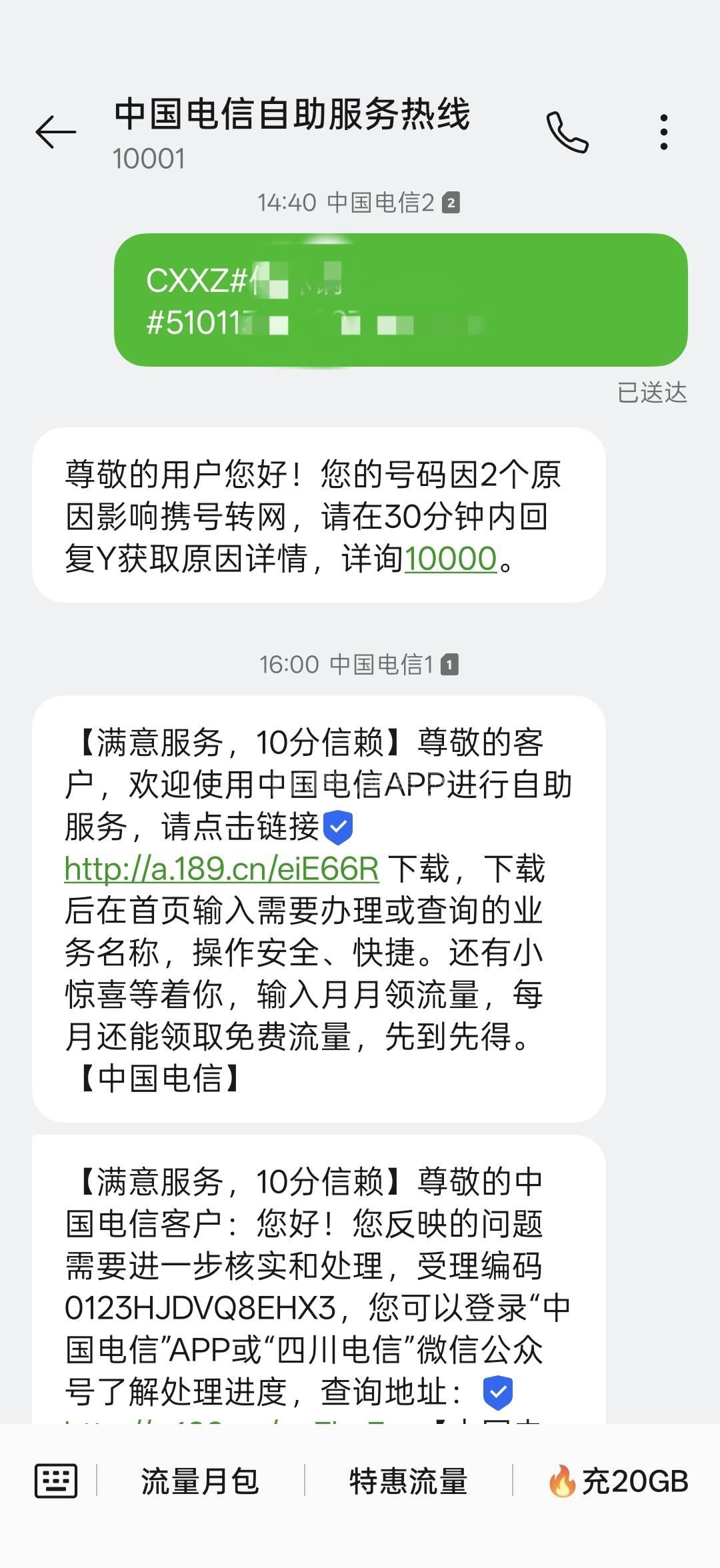
Task: Call China Telecom hotline 10001
Action: [x=567, y=132]
